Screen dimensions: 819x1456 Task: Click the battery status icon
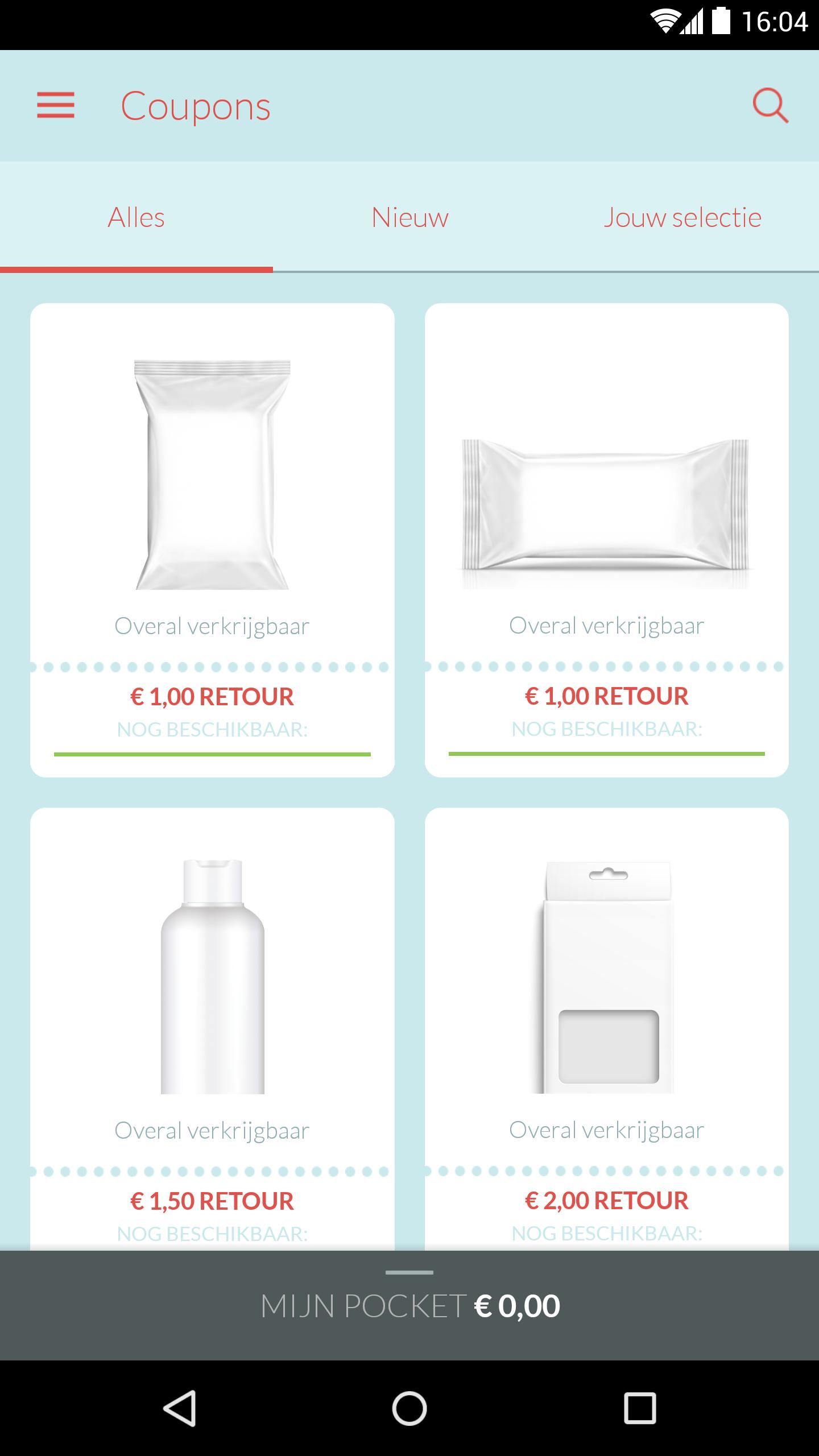pos(721,21)
